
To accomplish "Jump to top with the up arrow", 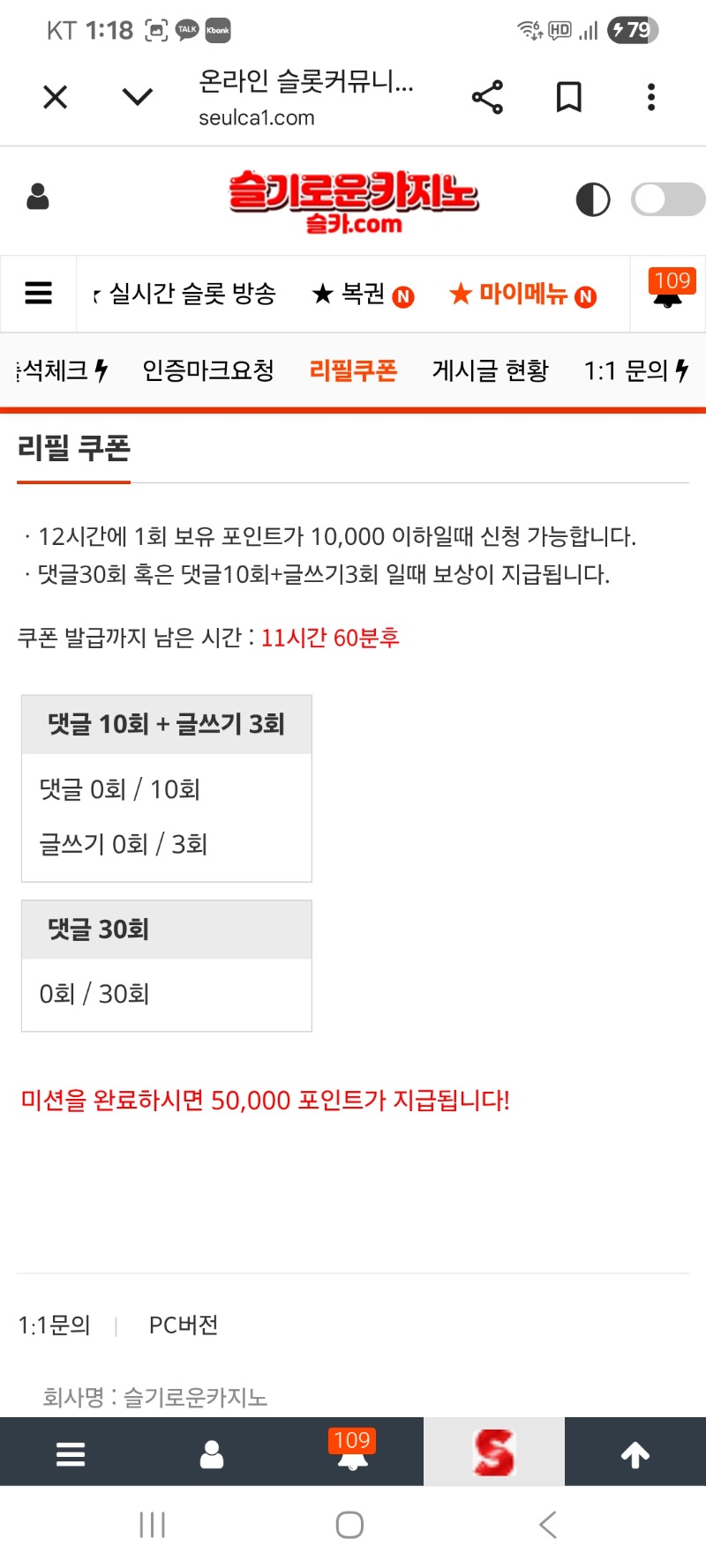I will (x=635, y=1454).
